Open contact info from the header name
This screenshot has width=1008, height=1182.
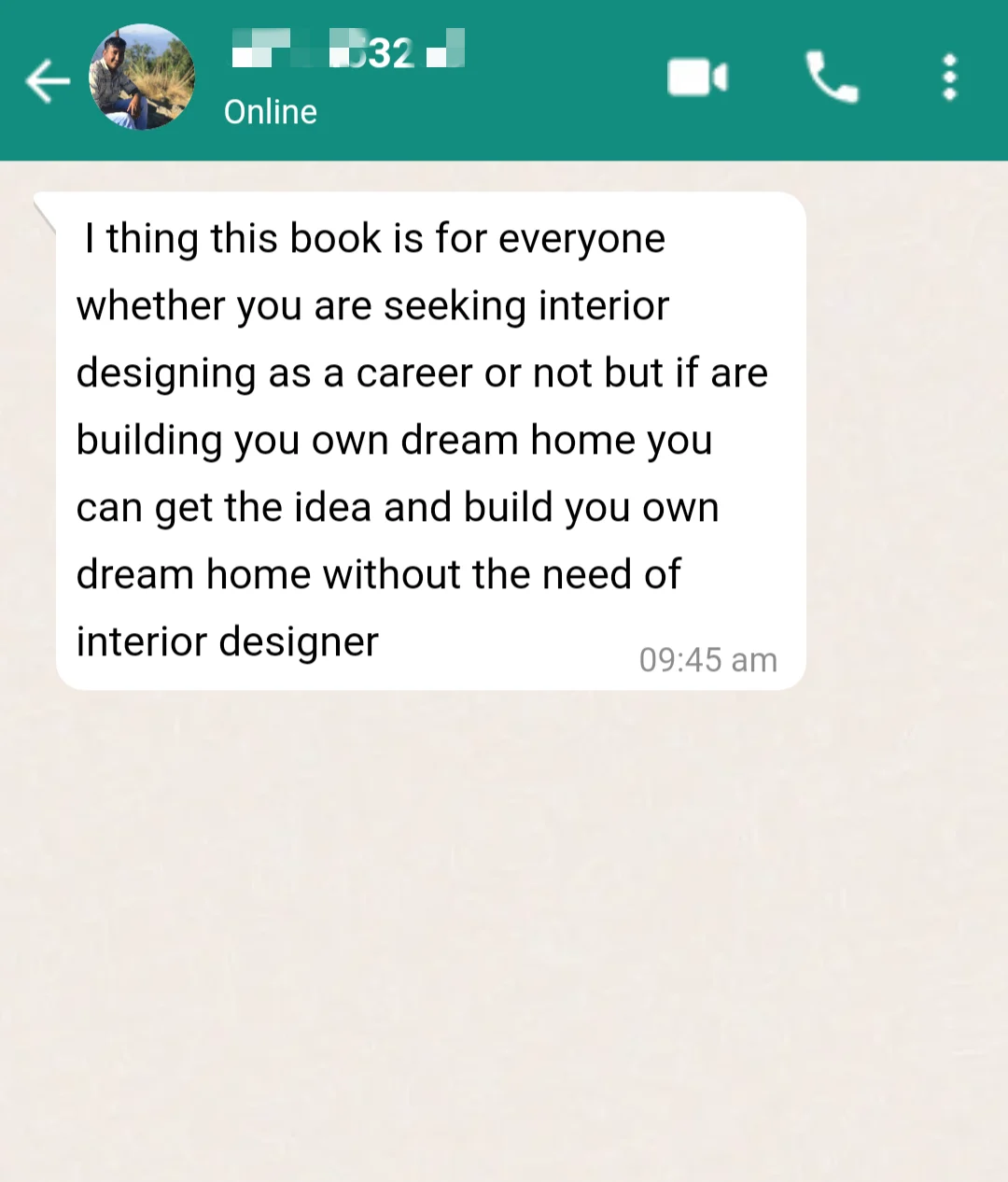tap(347, 52)
